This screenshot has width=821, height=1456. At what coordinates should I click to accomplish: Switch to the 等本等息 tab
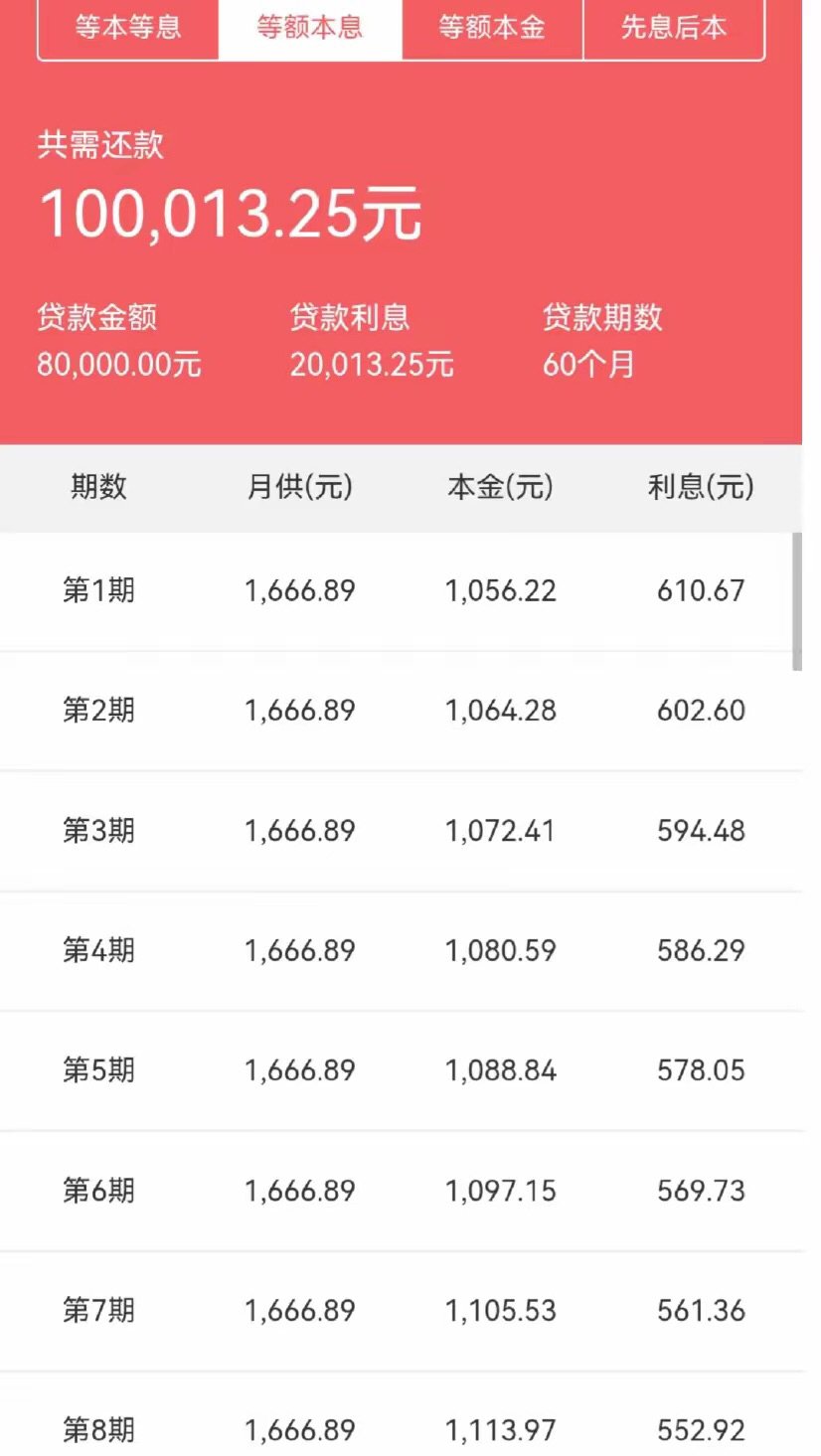click(126, 29)
